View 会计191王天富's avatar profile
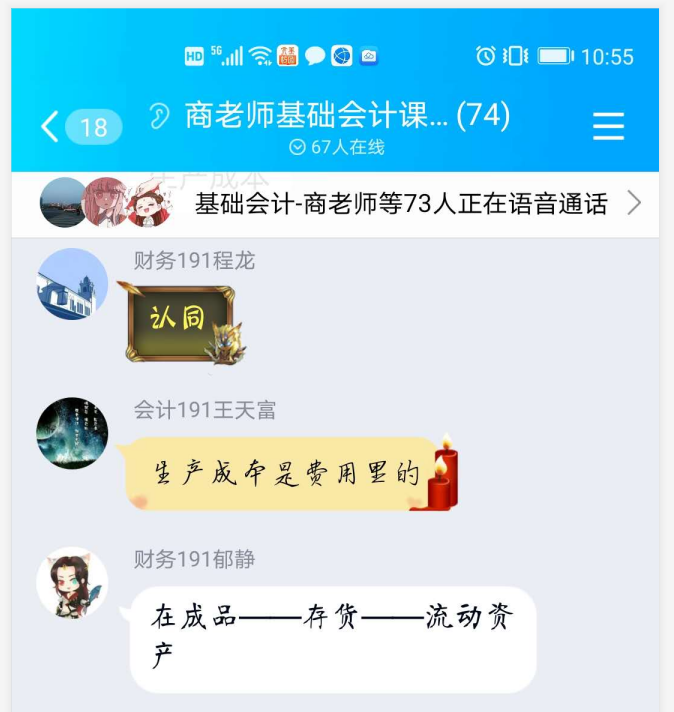674x712 pixels. click(x=72, y=433)
